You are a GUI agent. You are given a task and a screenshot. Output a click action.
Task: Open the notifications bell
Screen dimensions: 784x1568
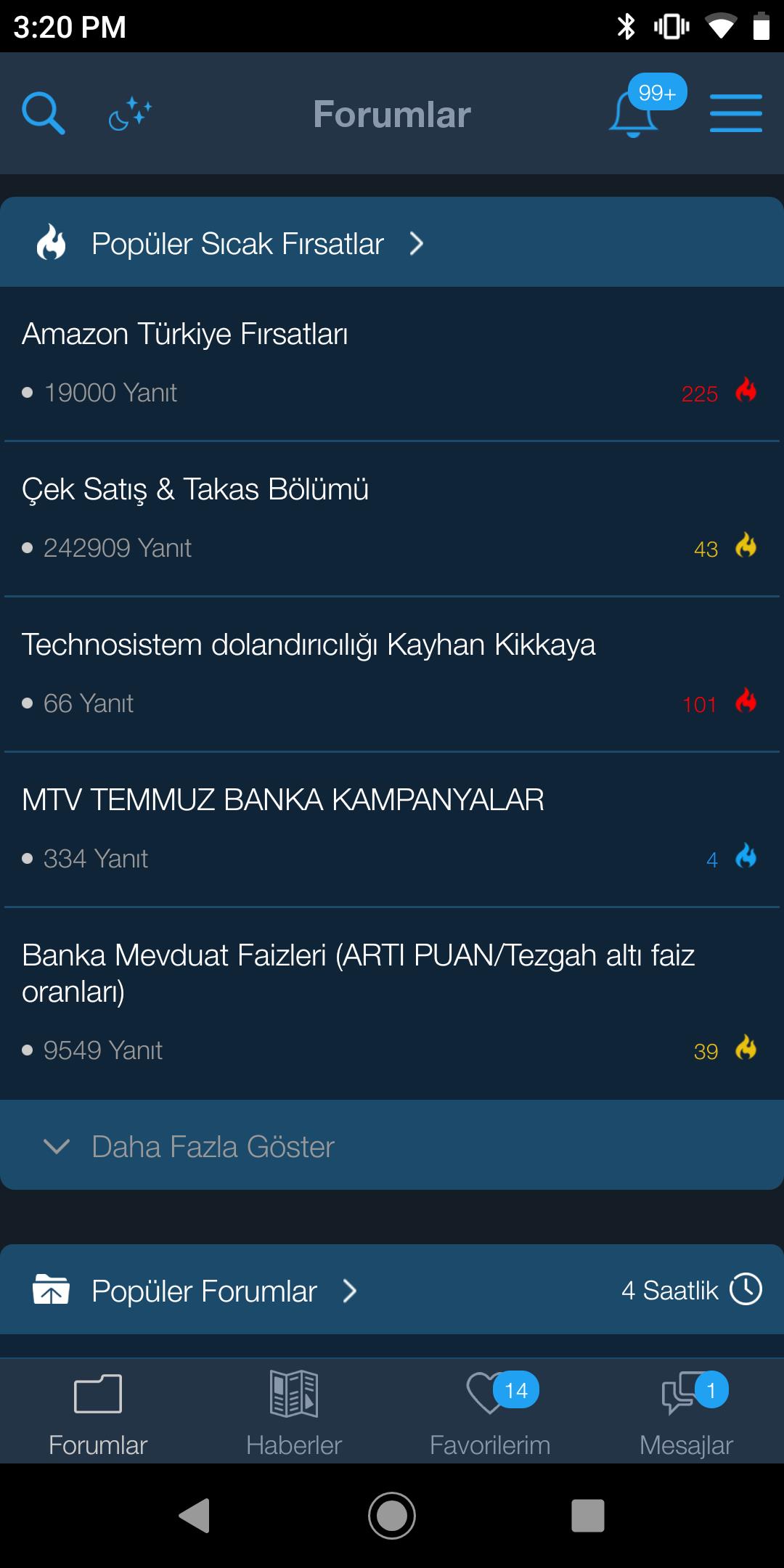634,113
